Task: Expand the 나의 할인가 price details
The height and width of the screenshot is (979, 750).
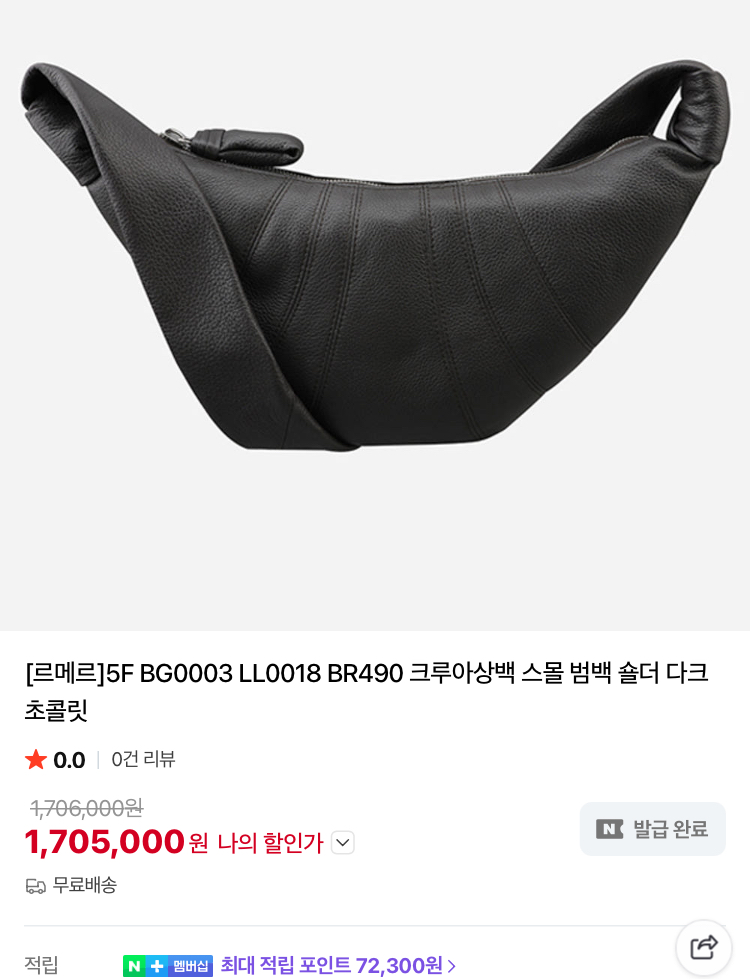Action: (x=342, y=843)
